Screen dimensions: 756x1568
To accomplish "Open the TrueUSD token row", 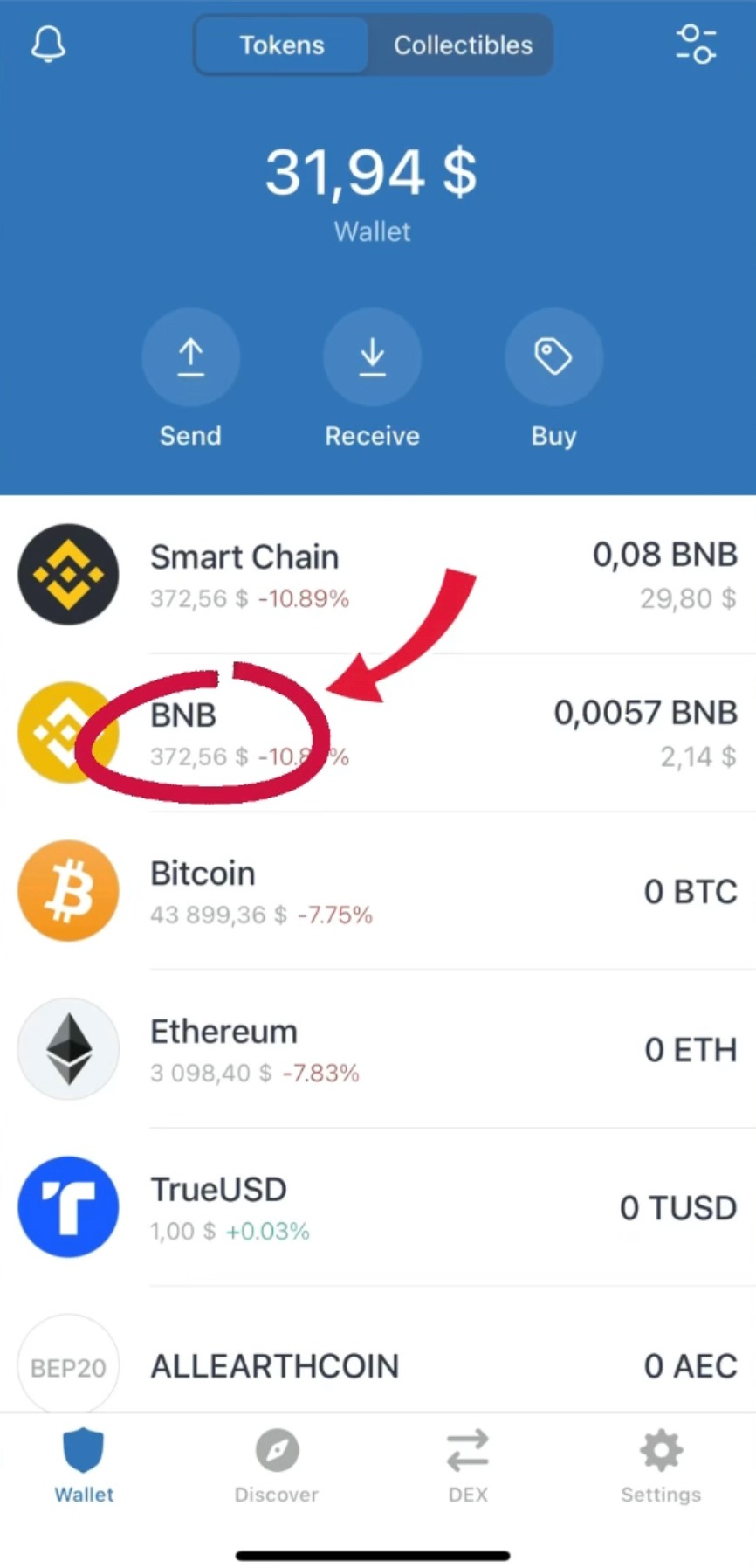I will [378, 1207].
